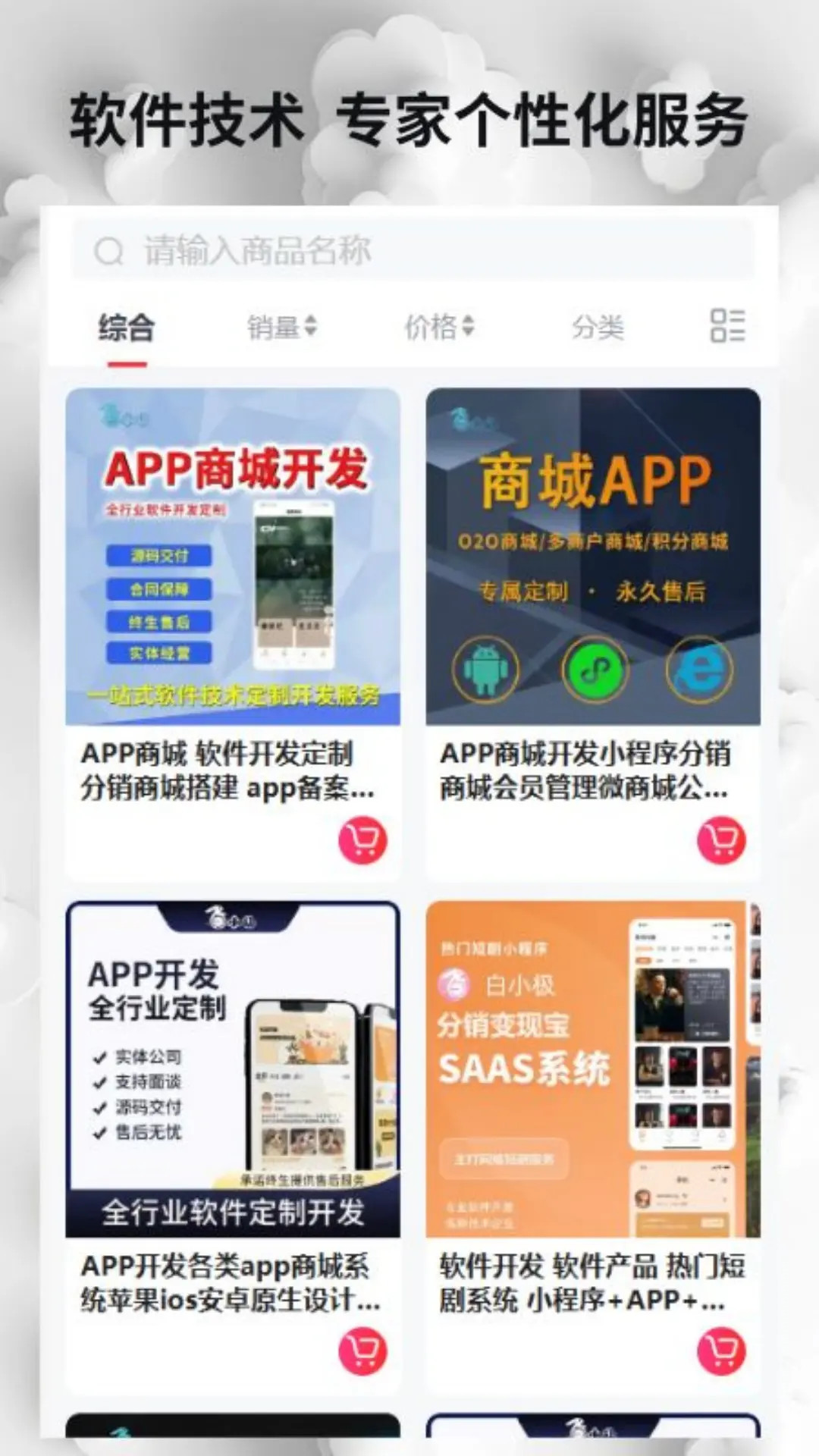Add 热门短剧系统 item to cart
Viewport: 819px width, 1456px height.
click(x=722, y=1351)
